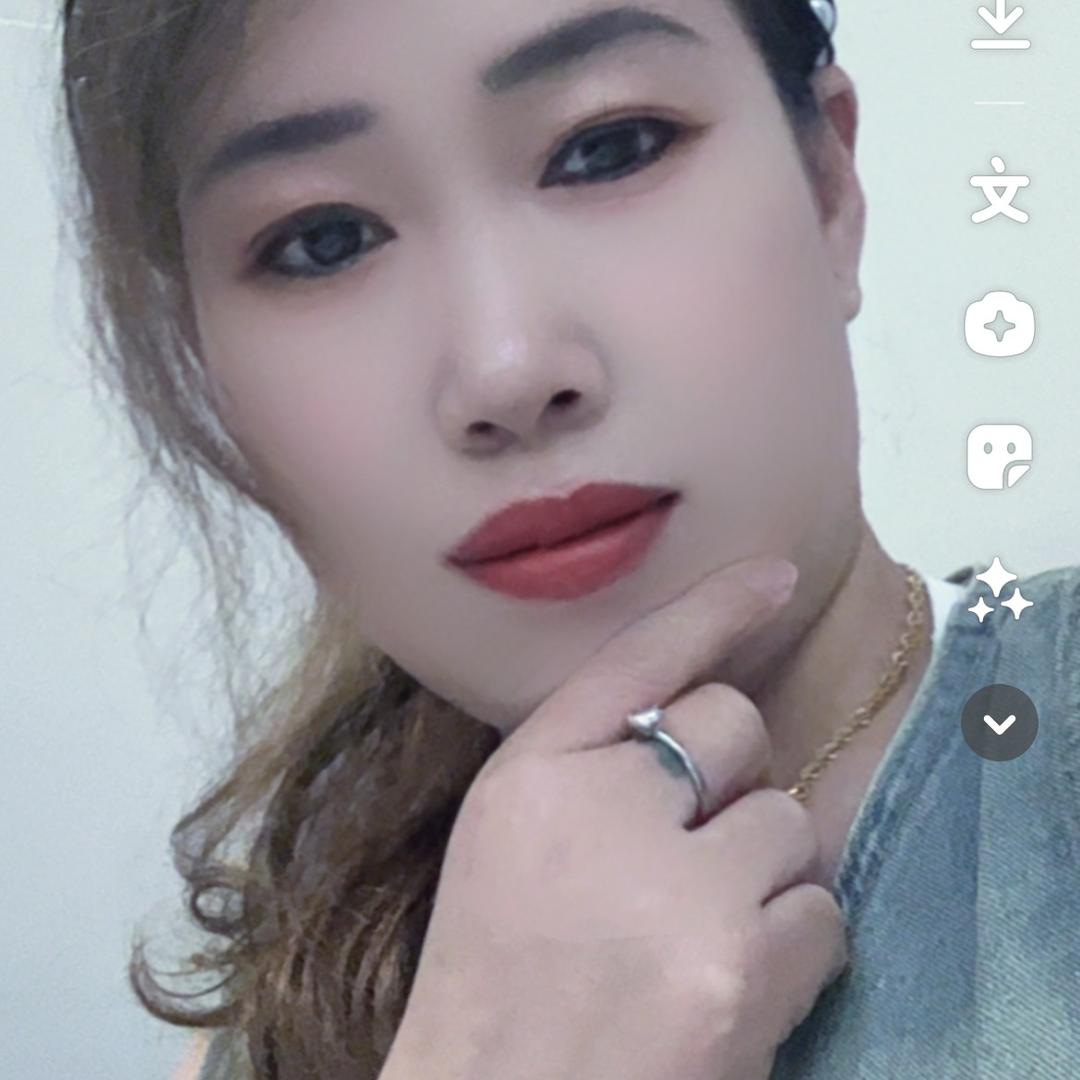Tap the sparkles enhance icon
This screenshot has height=1080, width=1080.
click(x=999, y=591)
